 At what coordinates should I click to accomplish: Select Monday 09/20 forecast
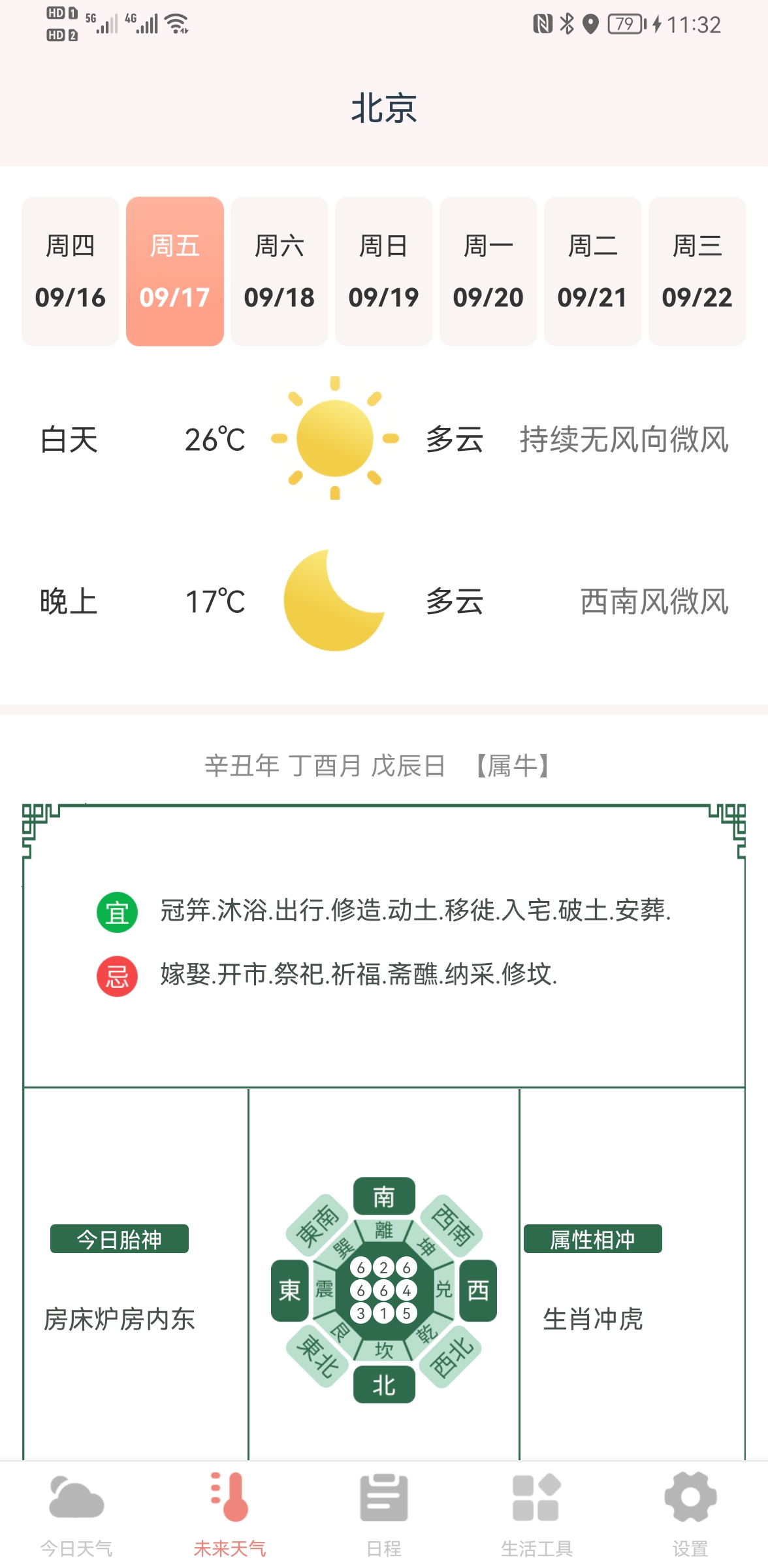pyautogui.click(x=488, y=271)
